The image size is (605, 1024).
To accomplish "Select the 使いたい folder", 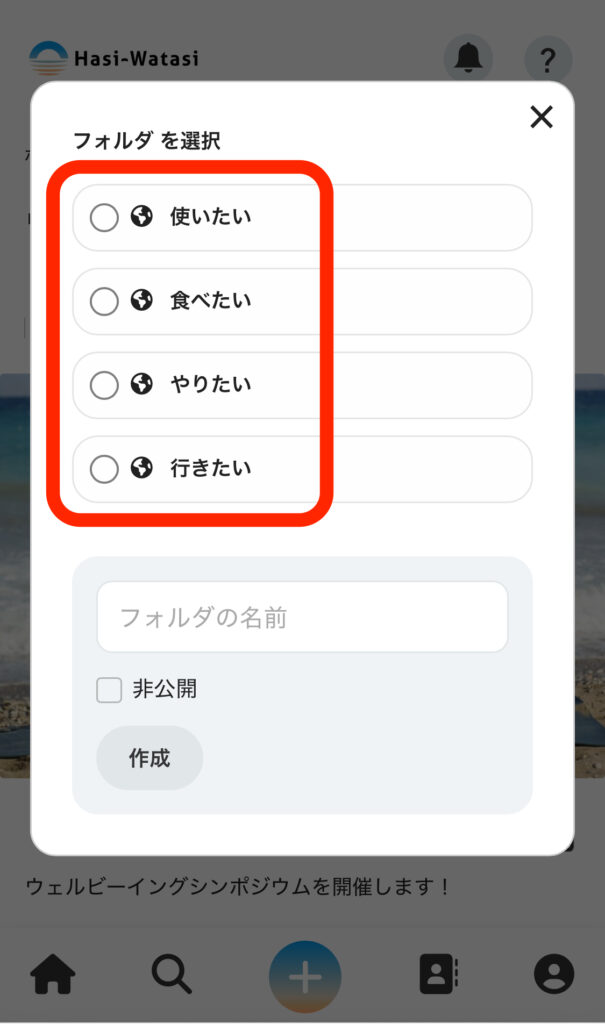I will (x=105, y=218).
